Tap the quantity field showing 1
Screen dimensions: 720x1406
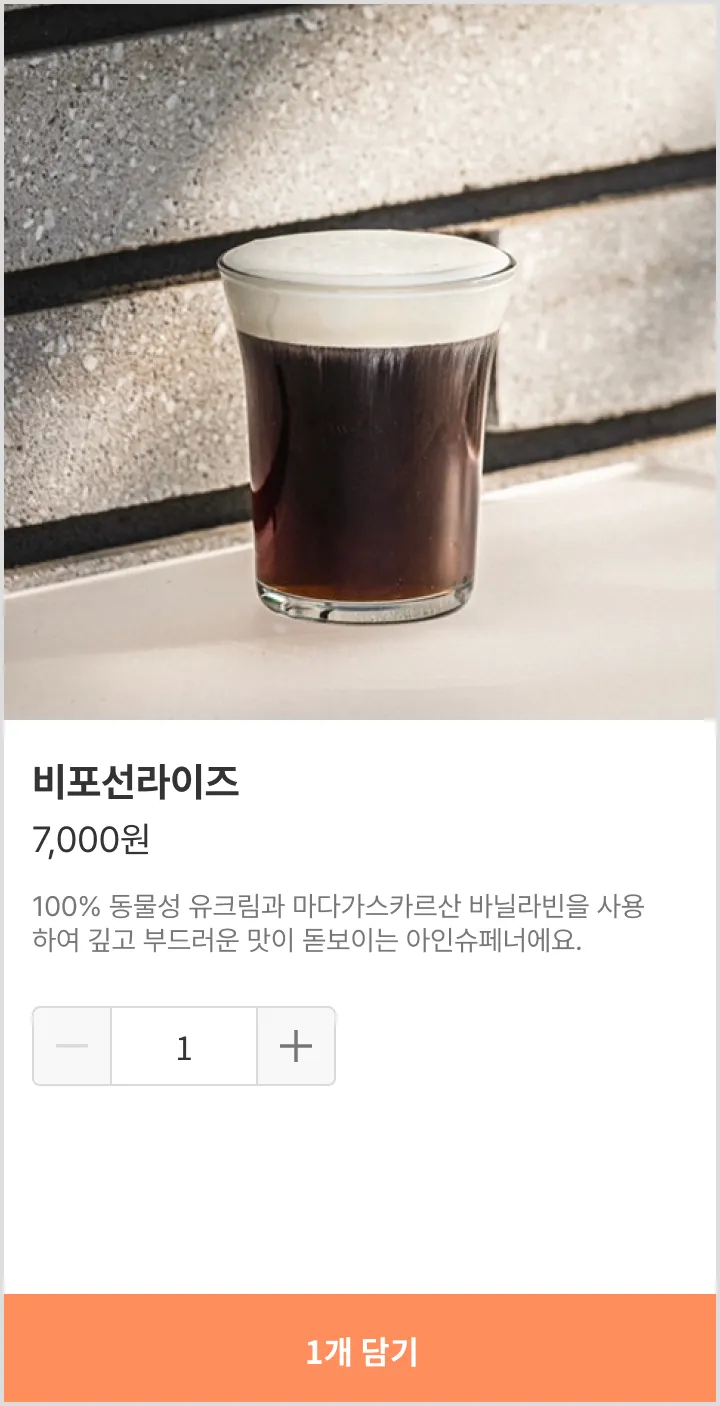(x=184, y=1046)
